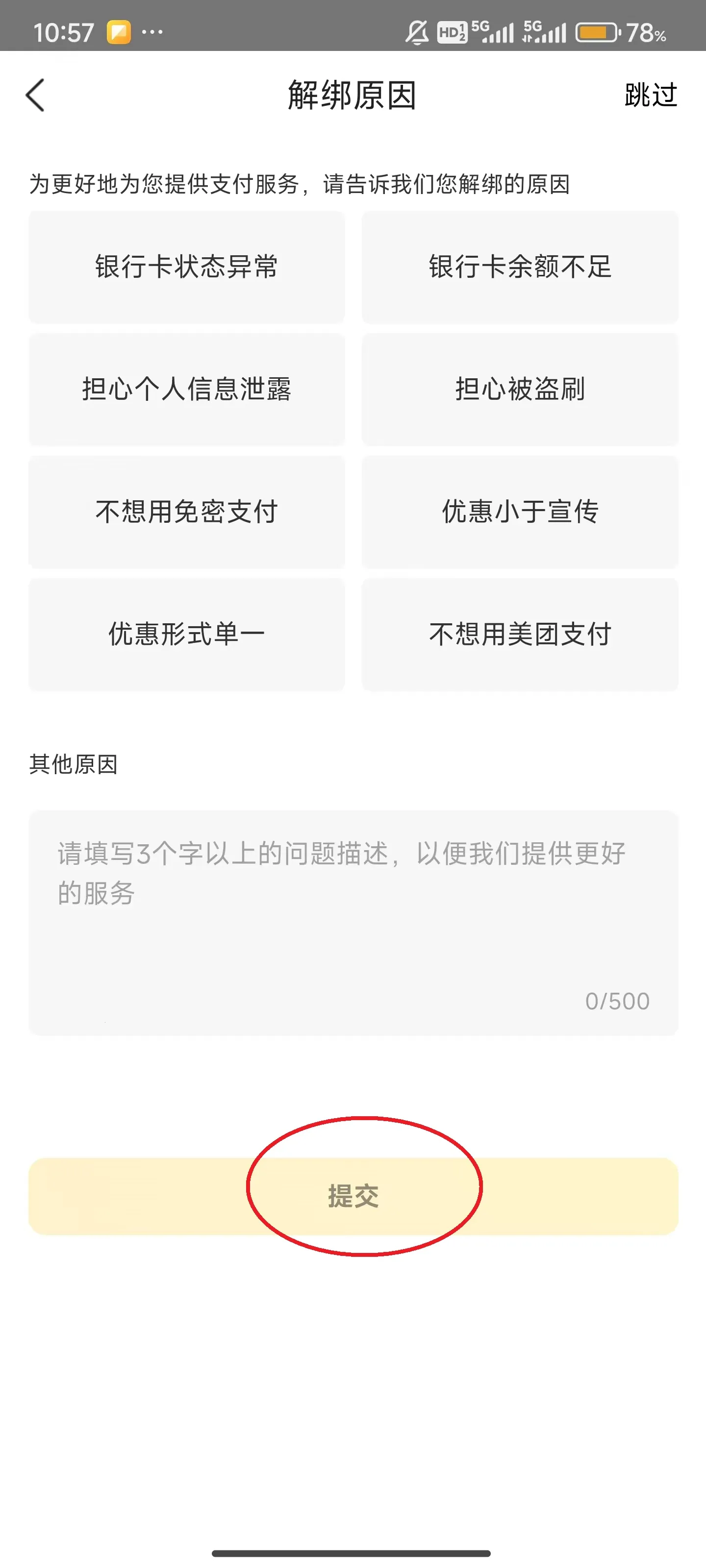Click the first 5G signal indicator
This screenshot has height=1568, width=706.
493,32
